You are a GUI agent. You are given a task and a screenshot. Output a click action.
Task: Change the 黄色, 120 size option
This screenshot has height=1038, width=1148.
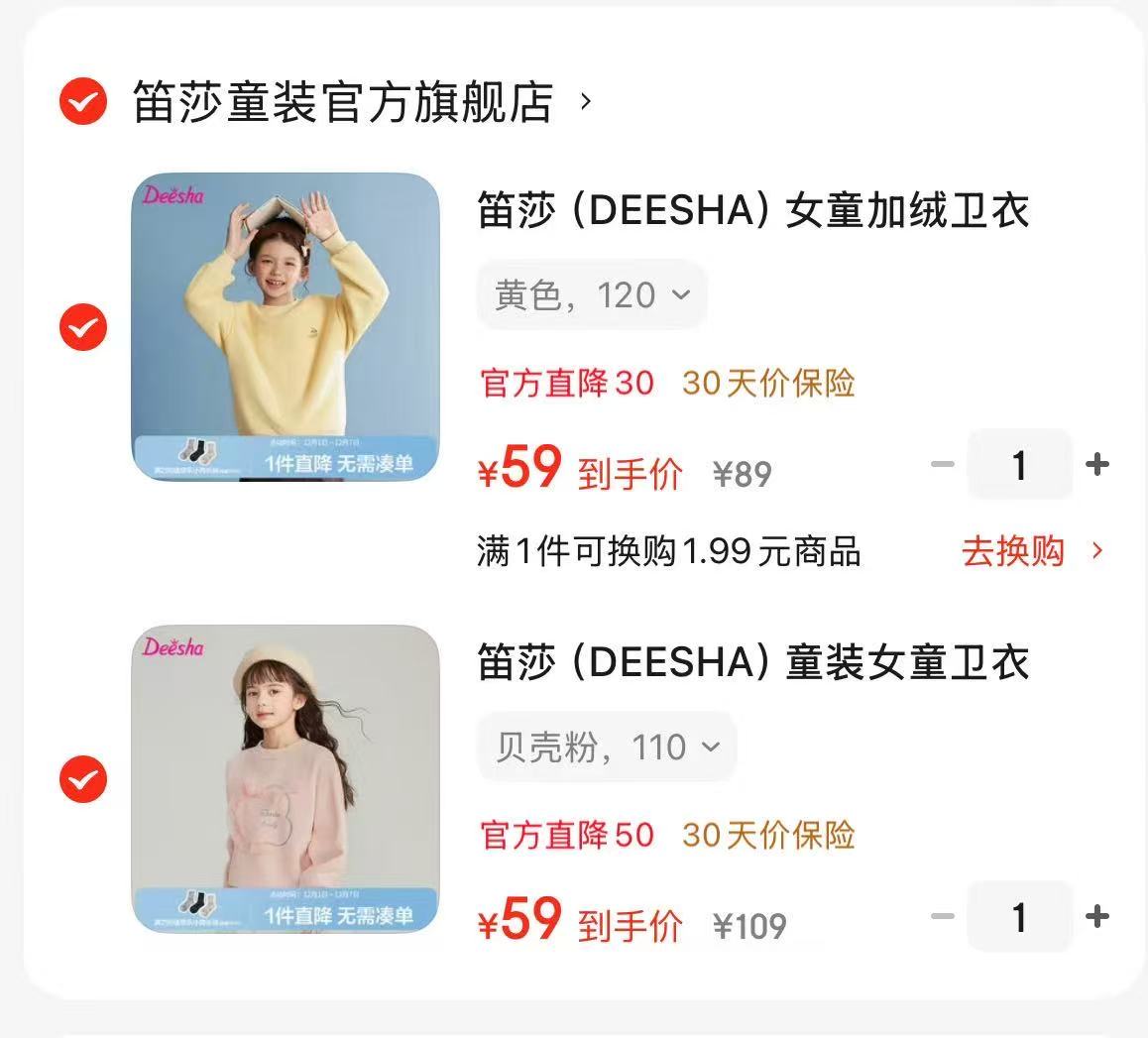click(592, 295)
